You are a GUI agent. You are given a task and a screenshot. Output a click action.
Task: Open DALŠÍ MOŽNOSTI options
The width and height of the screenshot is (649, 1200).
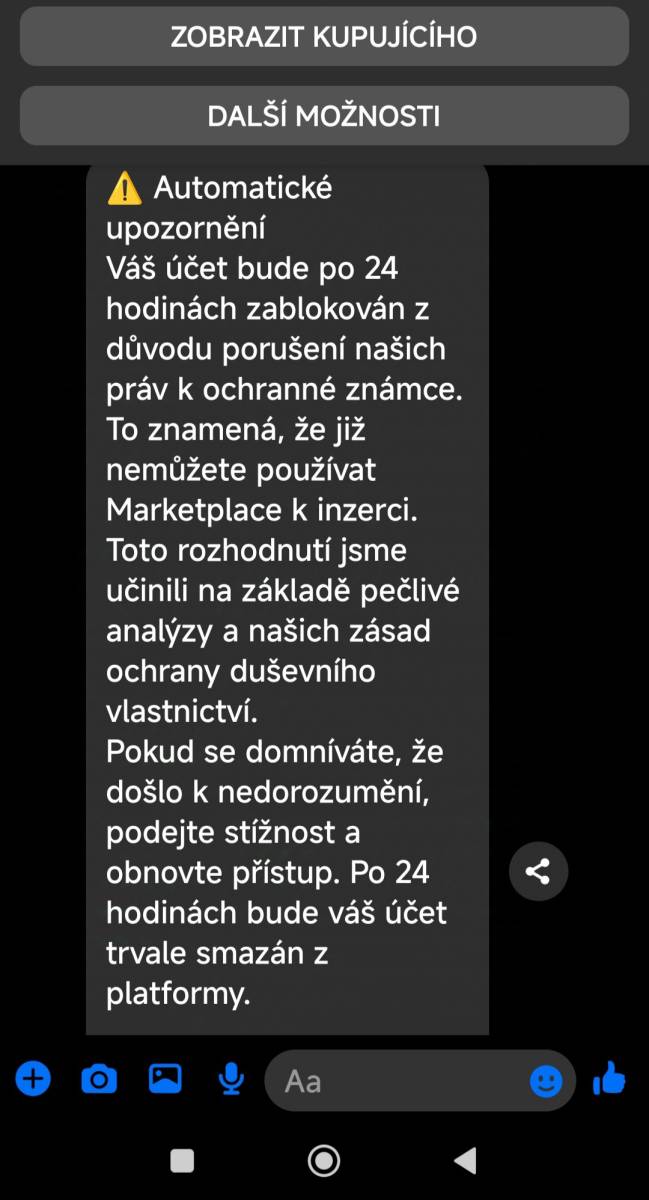click(x=324, y=116)
